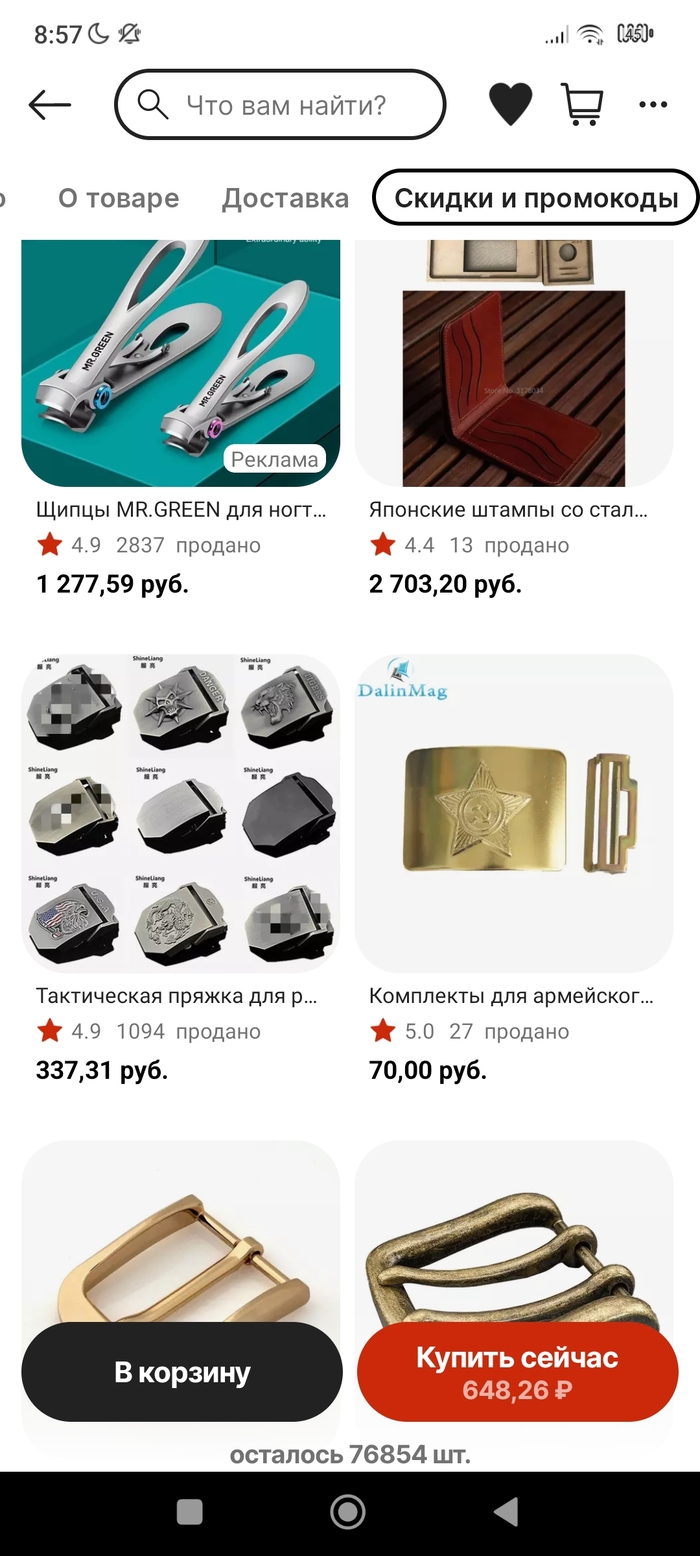Image resolution: width=700 pixels, height=1556 pixels.
Task: Switch to the 'О товаре' tab
Action: point(118,198)
